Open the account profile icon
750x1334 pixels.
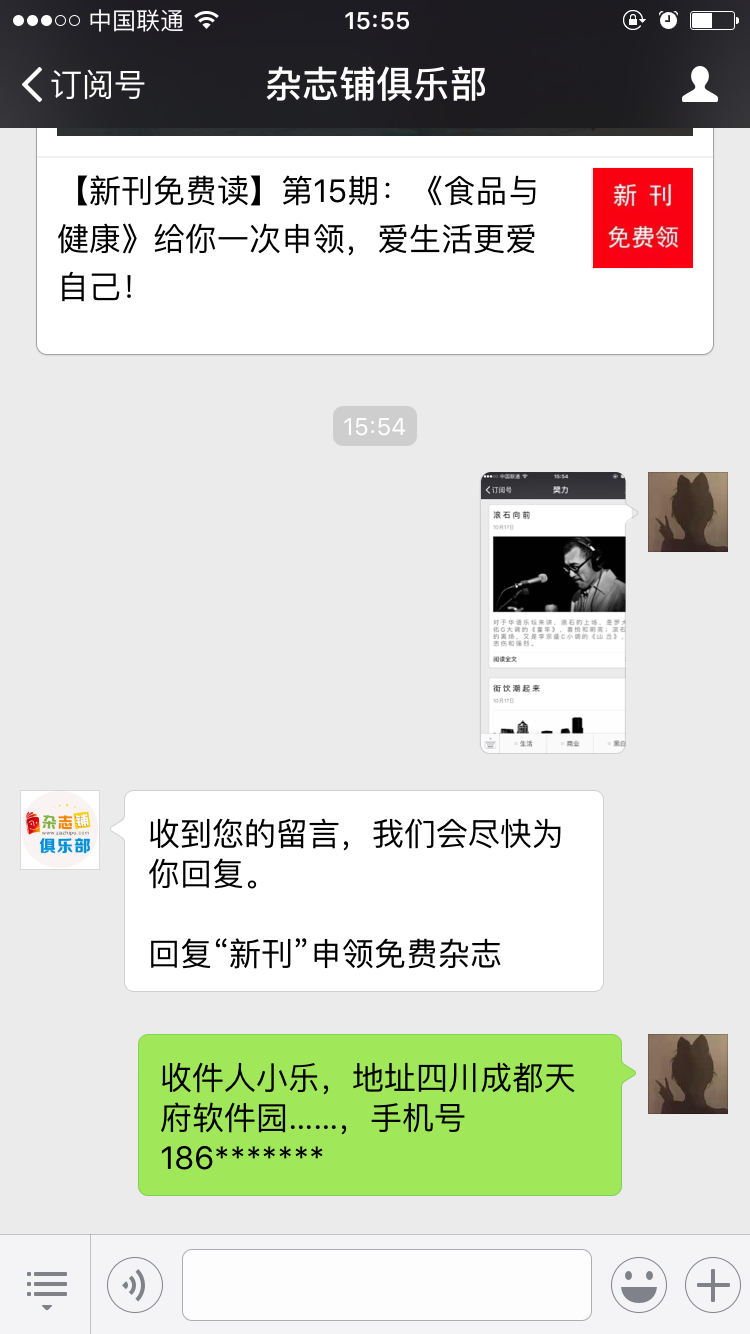699,85
